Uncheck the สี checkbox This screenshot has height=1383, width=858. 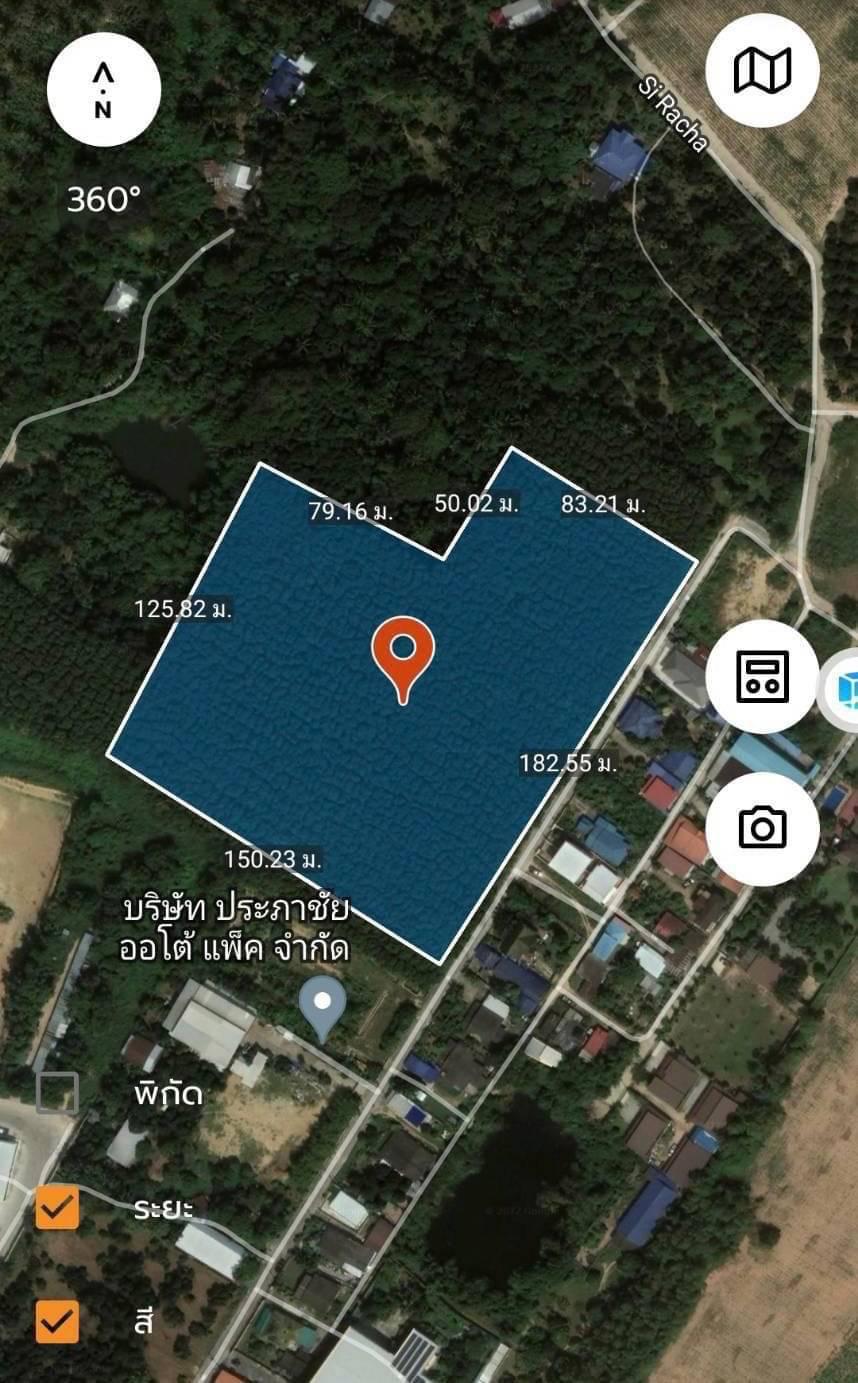point(57,1321)
